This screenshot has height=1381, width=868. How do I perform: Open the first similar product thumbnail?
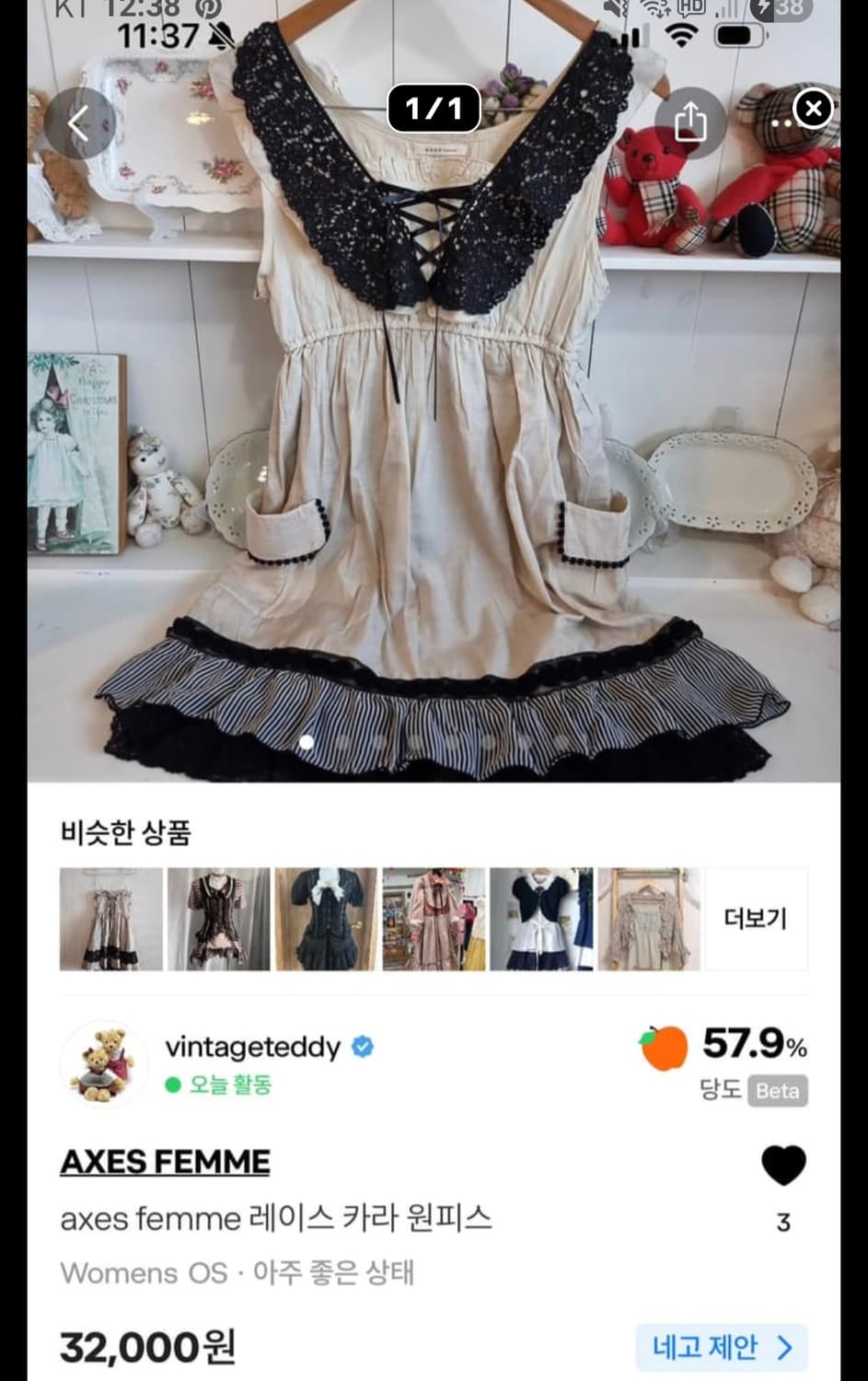[110, 919]
